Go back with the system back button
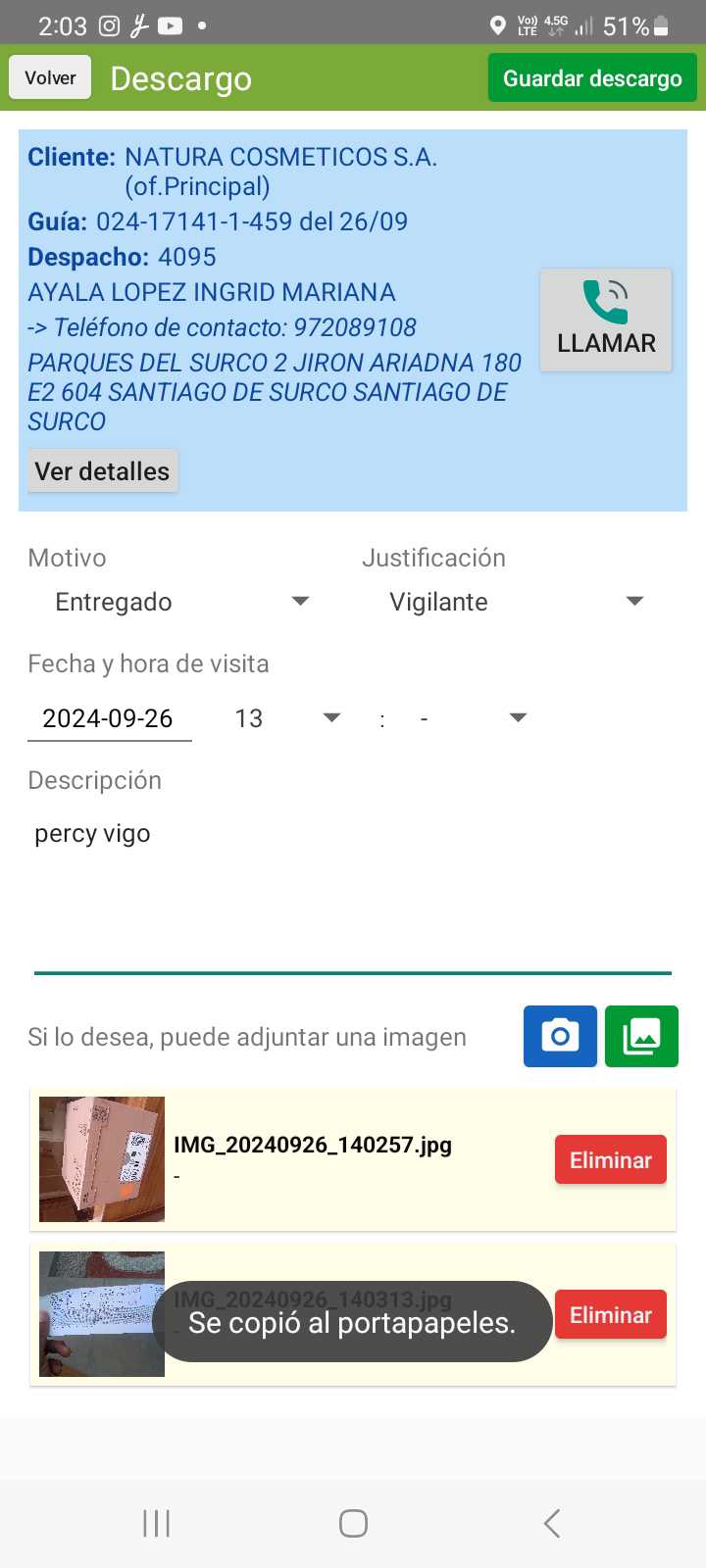 click(x=552, y=1523)
